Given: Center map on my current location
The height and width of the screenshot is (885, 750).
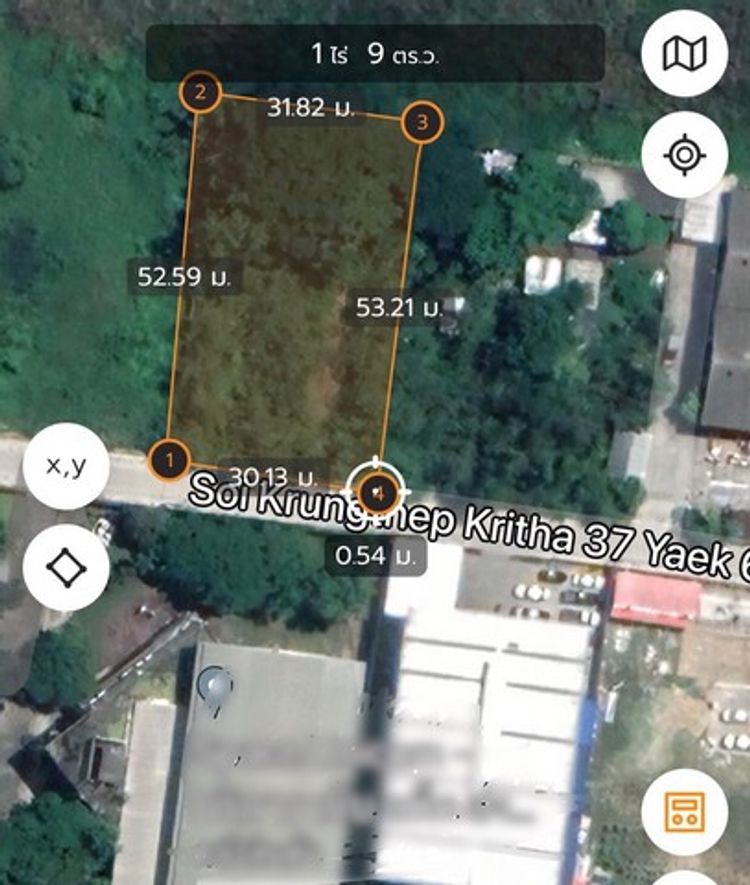Looking at the screenshot, I should click(685, 155).
